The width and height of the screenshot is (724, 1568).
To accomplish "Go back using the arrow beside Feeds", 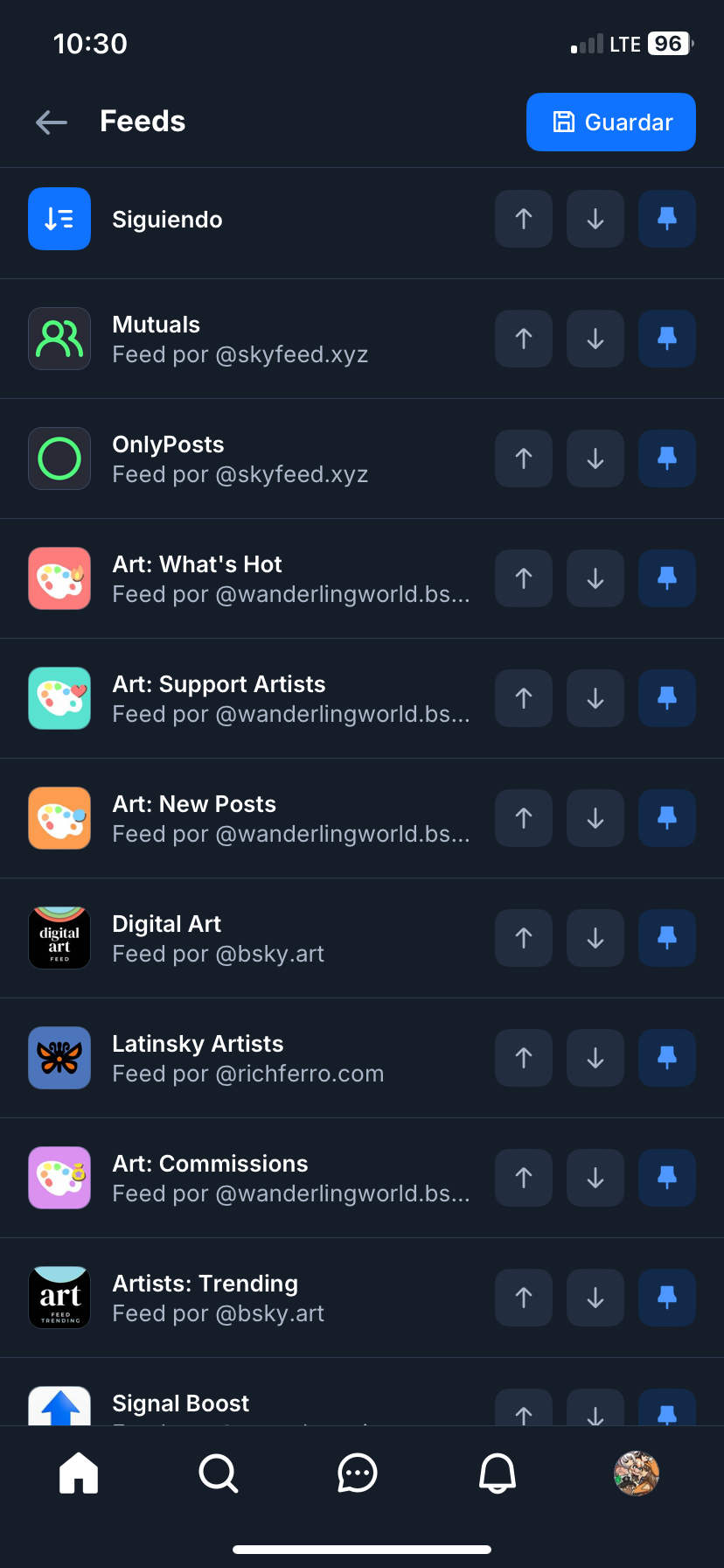I will click(52, 122).
